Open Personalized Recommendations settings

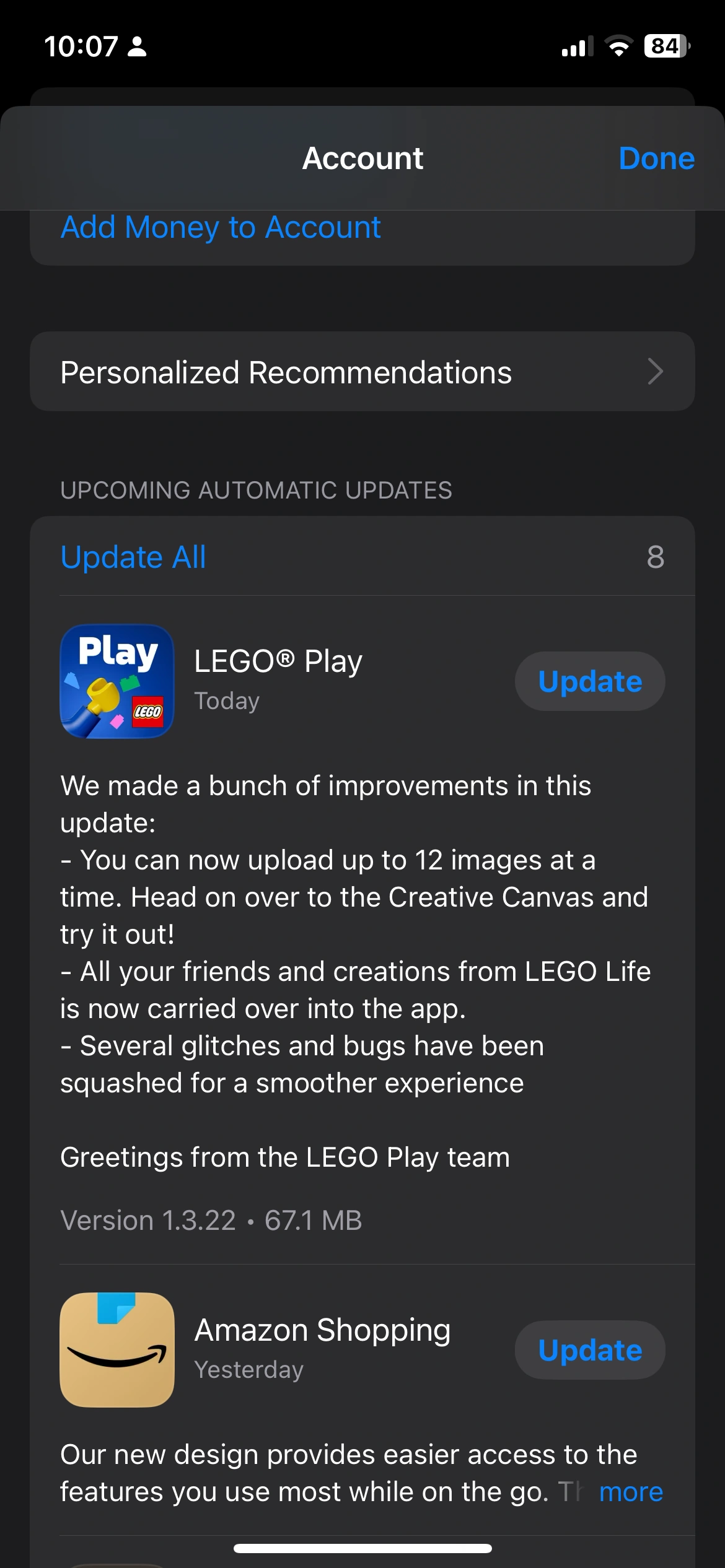pyautogui.click(x=362, y=372)
